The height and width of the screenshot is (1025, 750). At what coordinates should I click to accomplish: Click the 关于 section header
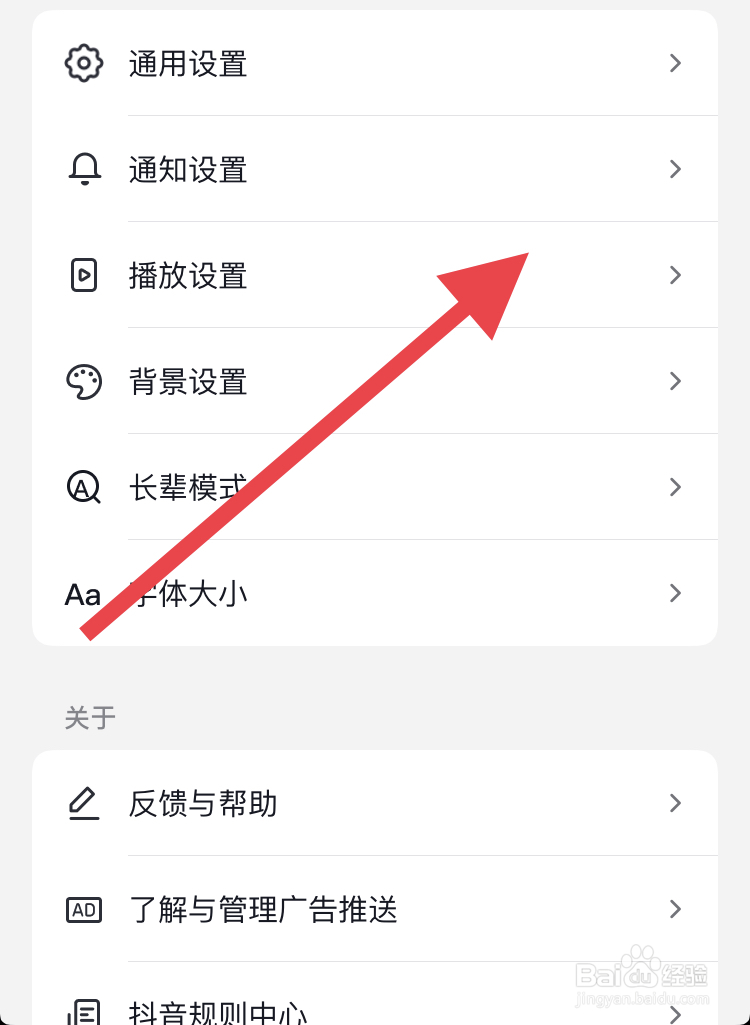click(x=90, y=717)
